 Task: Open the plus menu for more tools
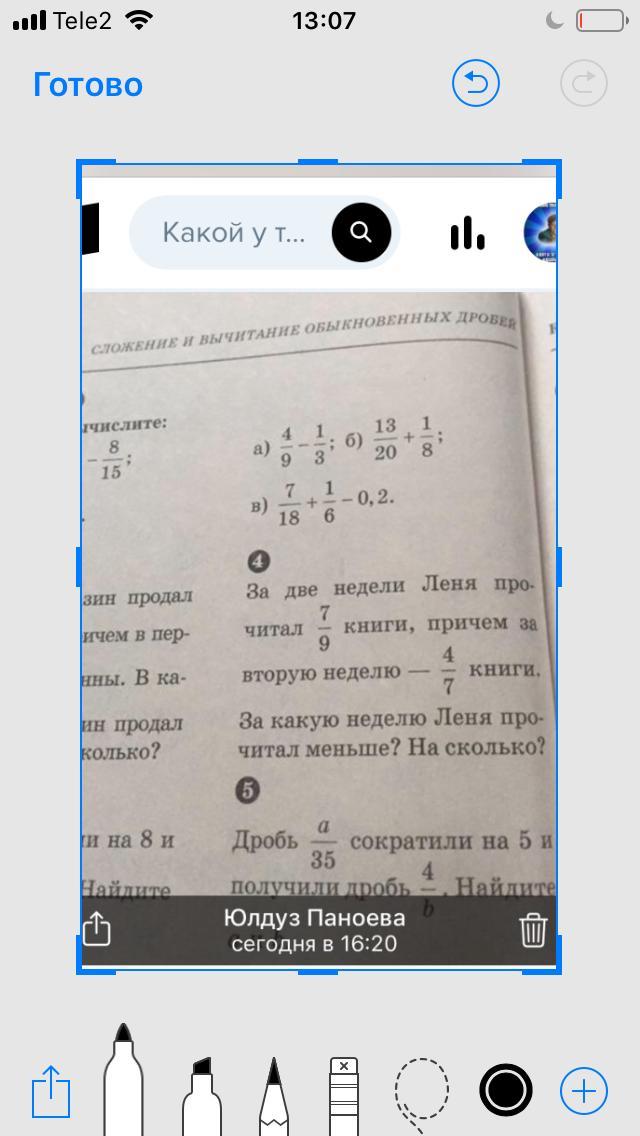pyautogui.click(x=584, y=1090)
